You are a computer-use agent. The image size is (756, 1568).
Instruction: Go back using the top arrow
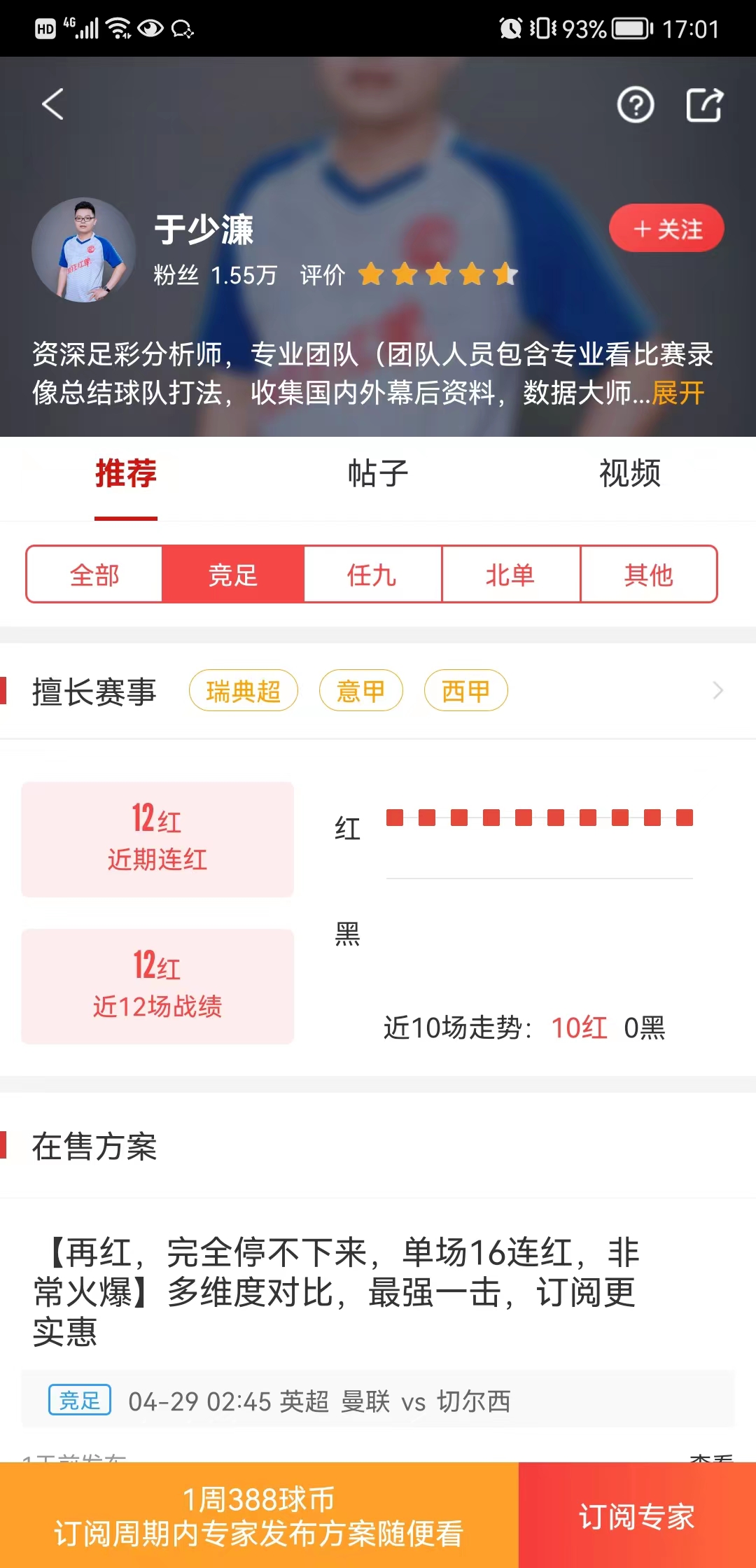tap(53, 104)
